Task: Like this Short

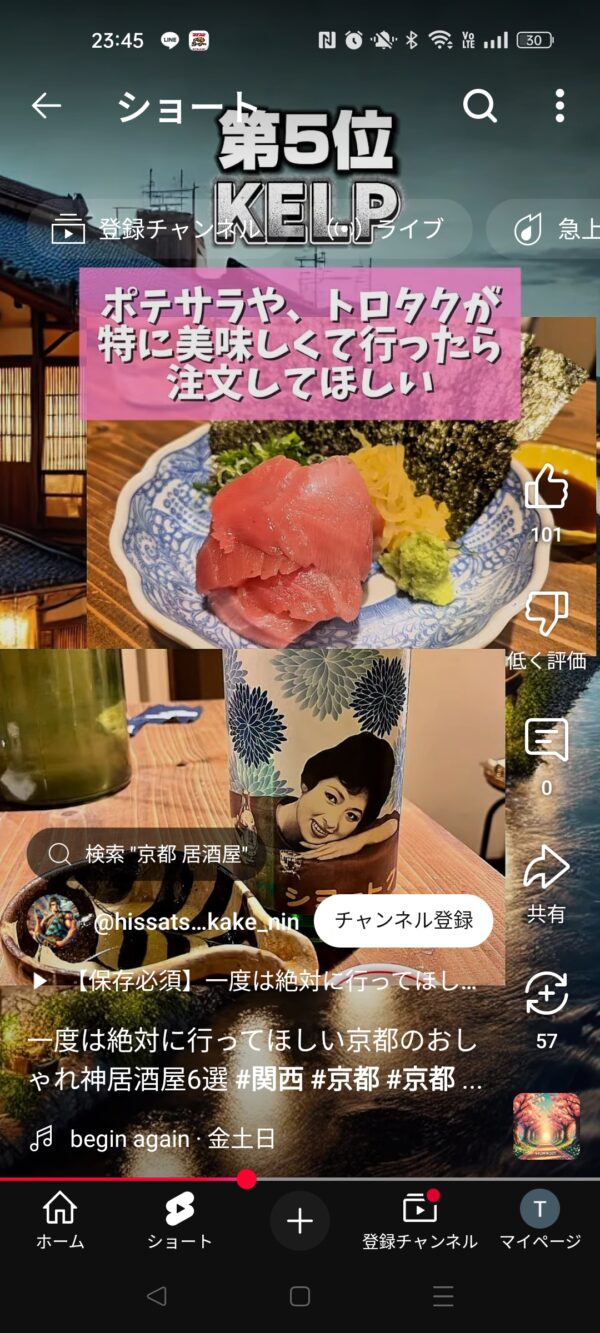Action: point(546,490)
